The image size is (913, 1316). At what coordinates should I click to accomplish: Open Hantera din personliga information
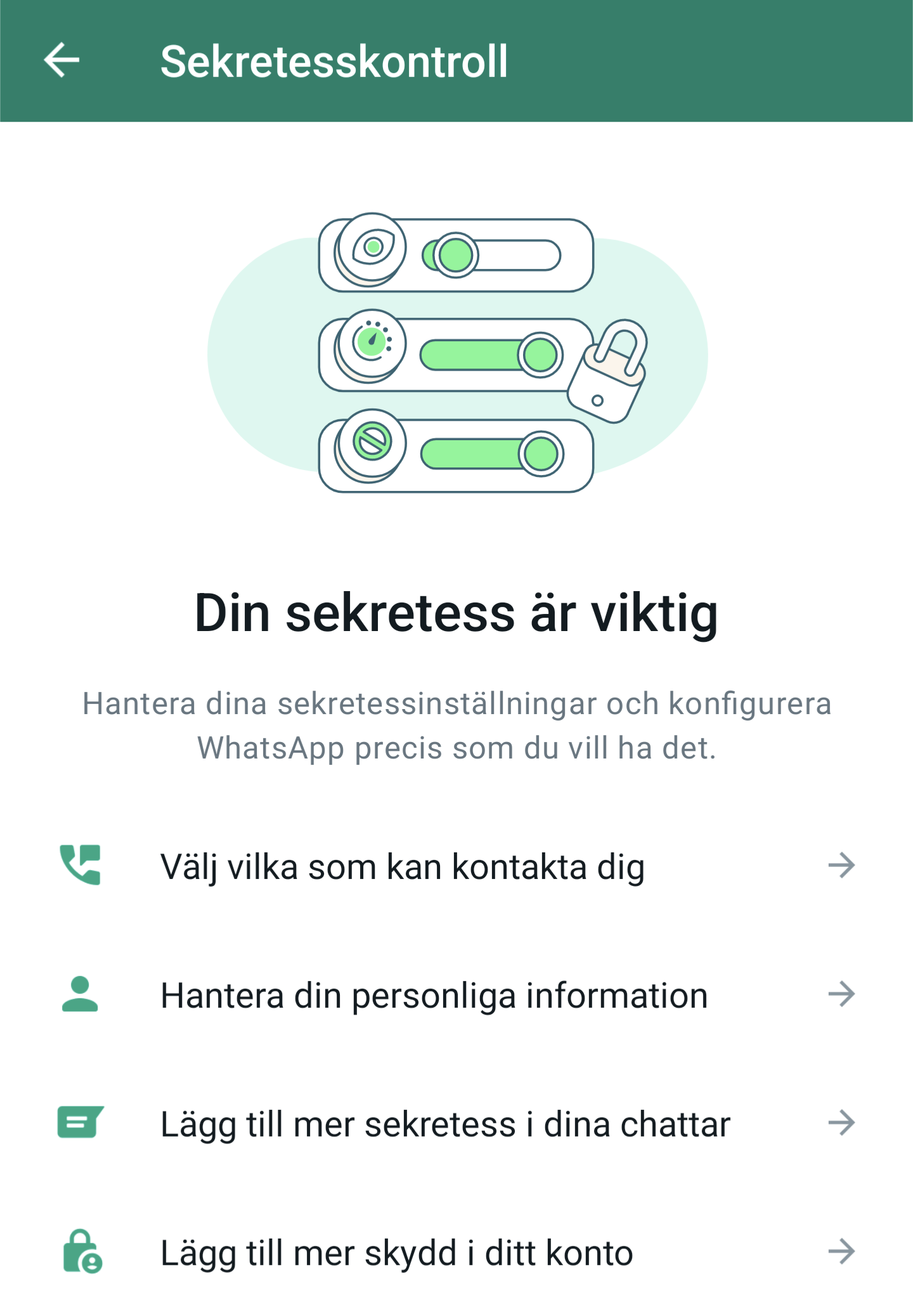(x=456, y=994)
